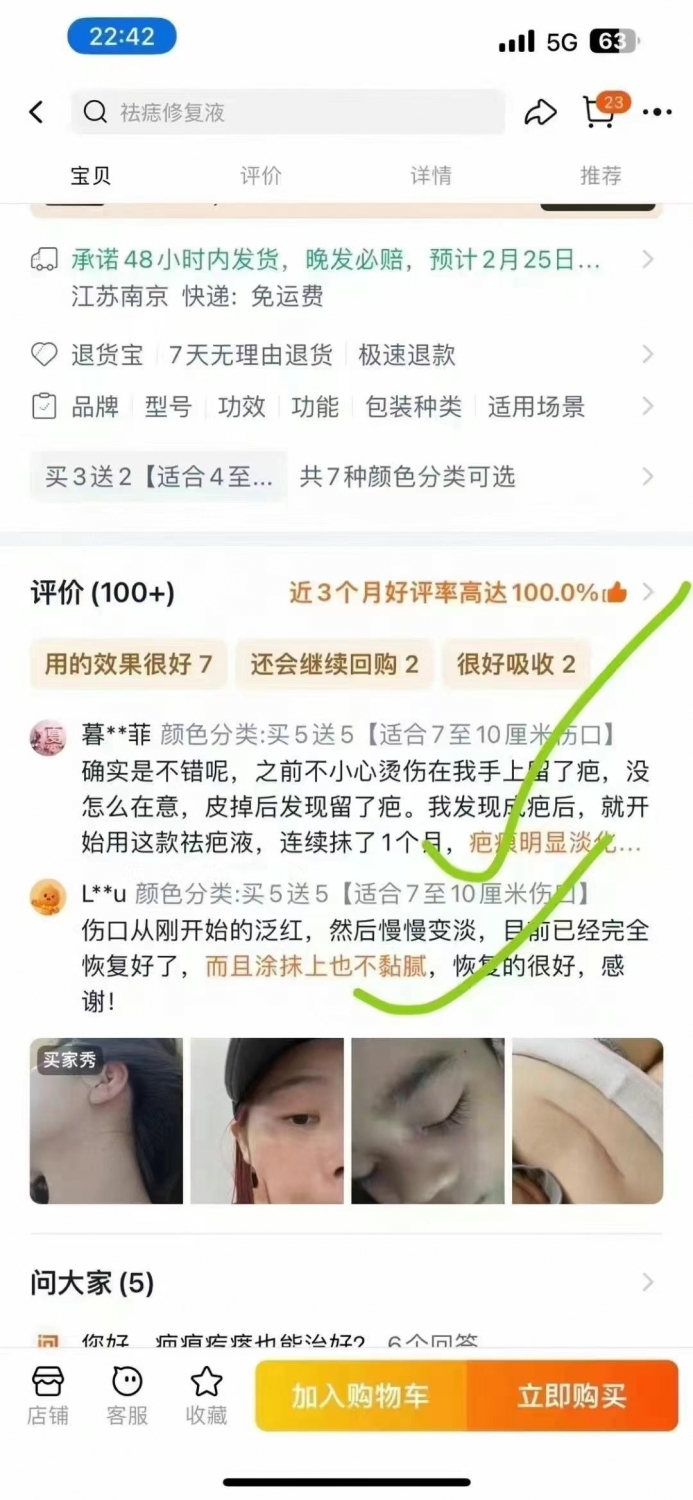Tap 加入购物车 to add to cart
This screenshot has height=1500, width=693.
pos(360,1396)
